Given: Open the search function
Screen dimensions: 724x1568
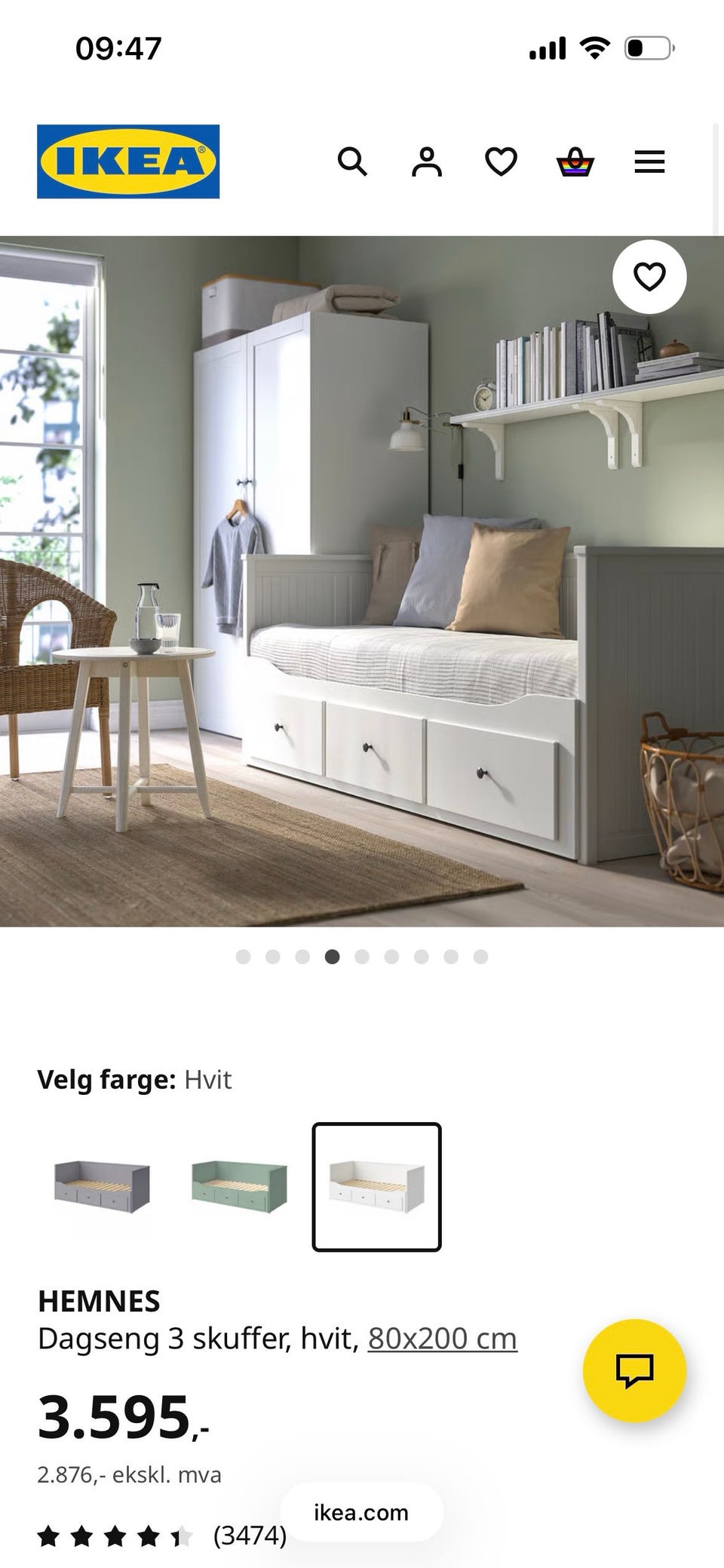Looking at the screenshot, I should (353, 162).
